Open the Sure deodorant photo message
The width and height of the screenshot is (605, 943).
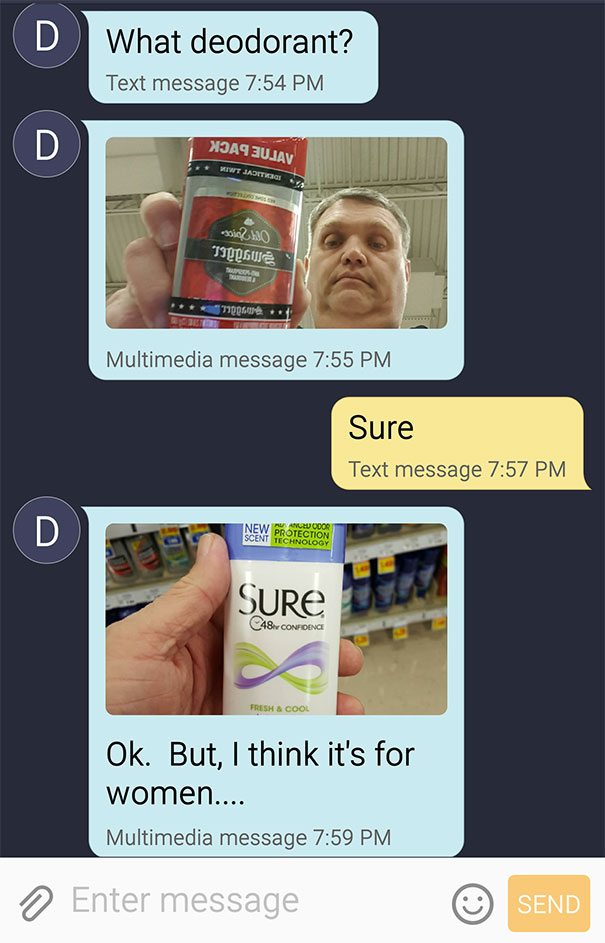[276, 619]
